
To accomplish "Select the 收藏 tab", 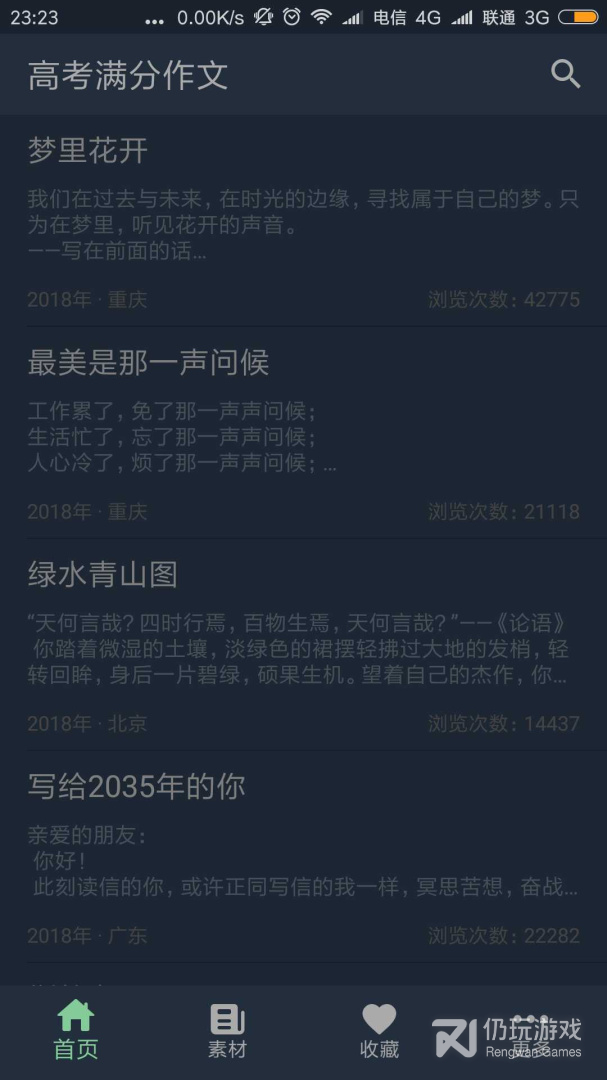I will (379, 1030).
